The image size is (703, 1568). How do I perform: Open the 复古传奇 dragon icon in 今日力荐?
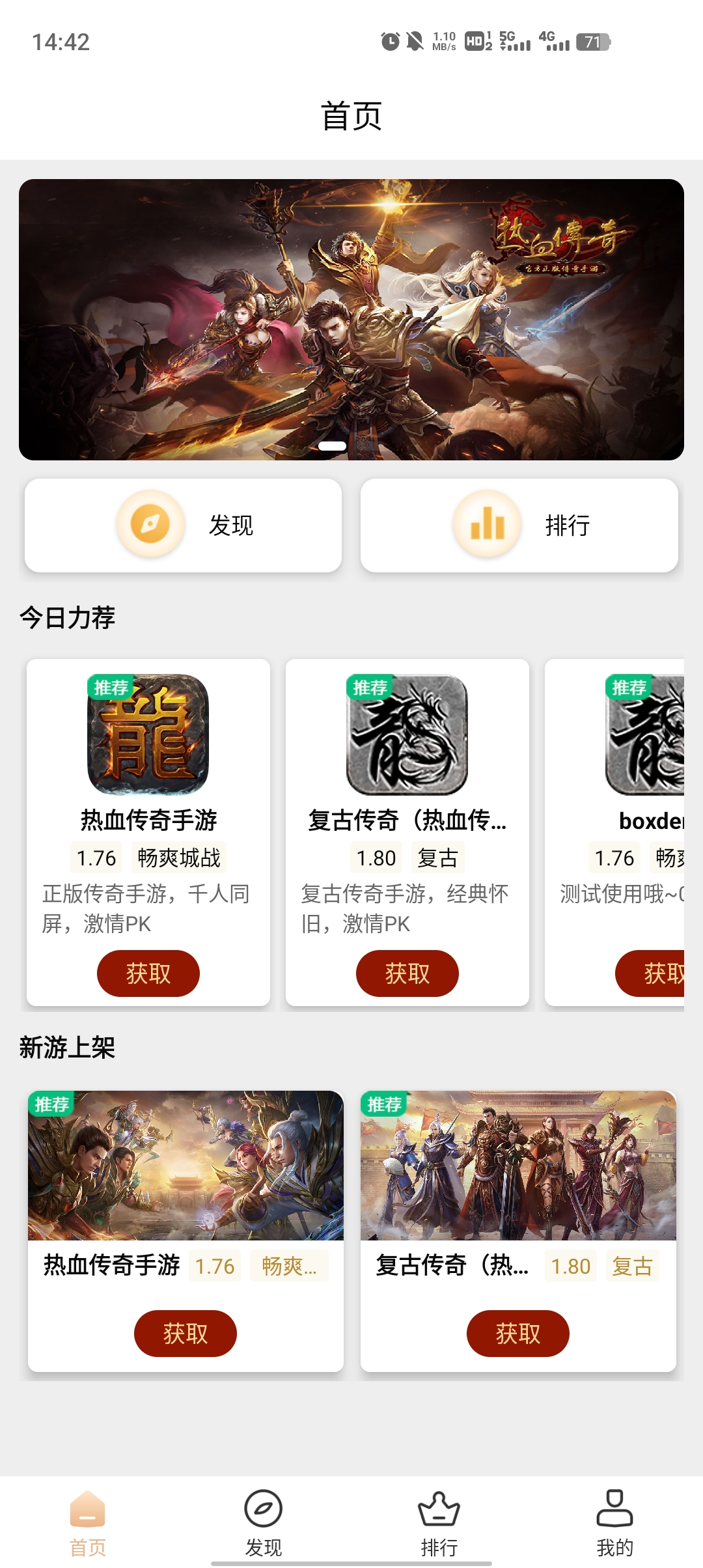coord(407,735)
